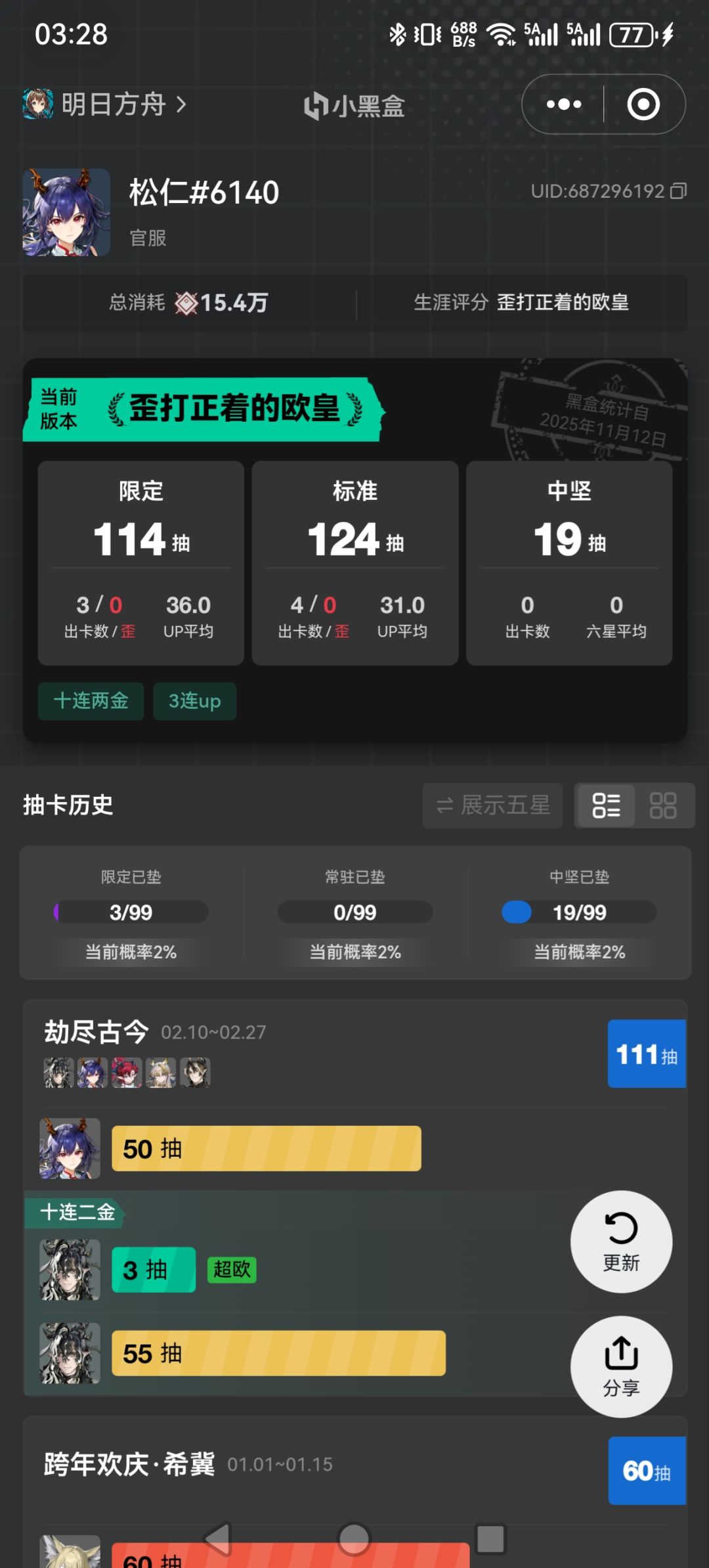Tap the 松仁#6140 profile avatar
Viewport: 709px width, 1568px height.
pyautogui.click(x=66, y=212)
